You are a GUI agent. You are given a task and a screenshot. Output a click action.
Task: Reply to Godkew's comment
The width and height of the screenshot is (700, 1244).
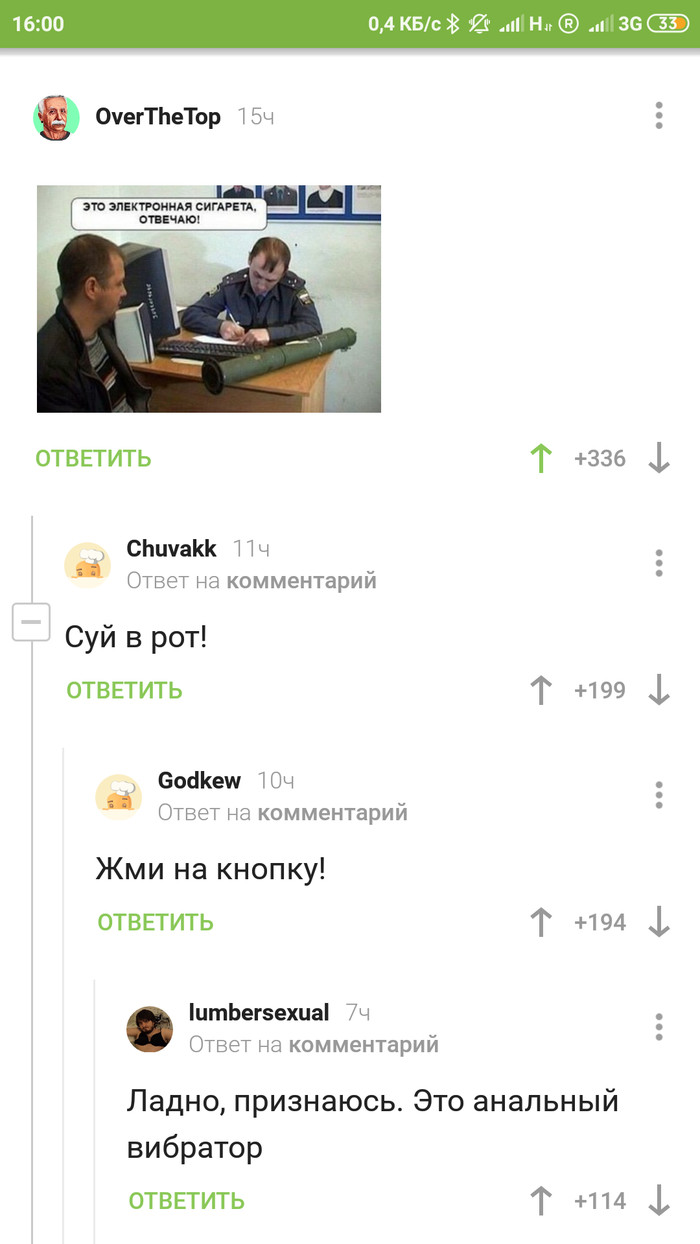[x=155, y=923]
